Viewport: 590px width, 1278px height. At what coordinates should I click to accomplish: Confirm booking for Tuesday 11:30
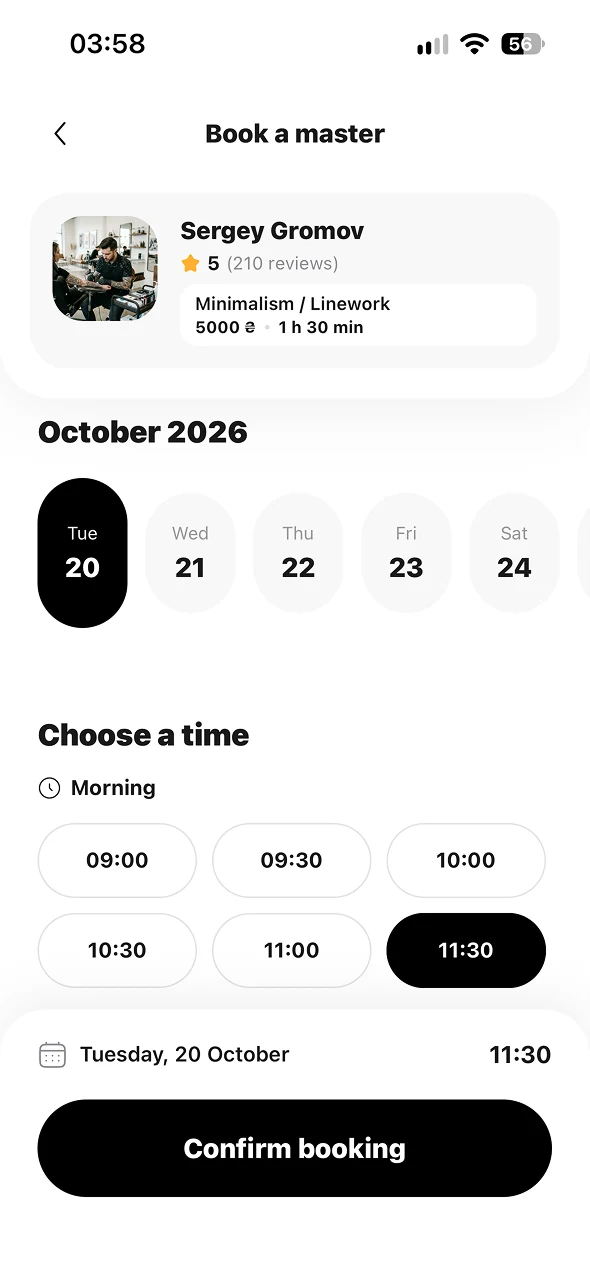295,1148
